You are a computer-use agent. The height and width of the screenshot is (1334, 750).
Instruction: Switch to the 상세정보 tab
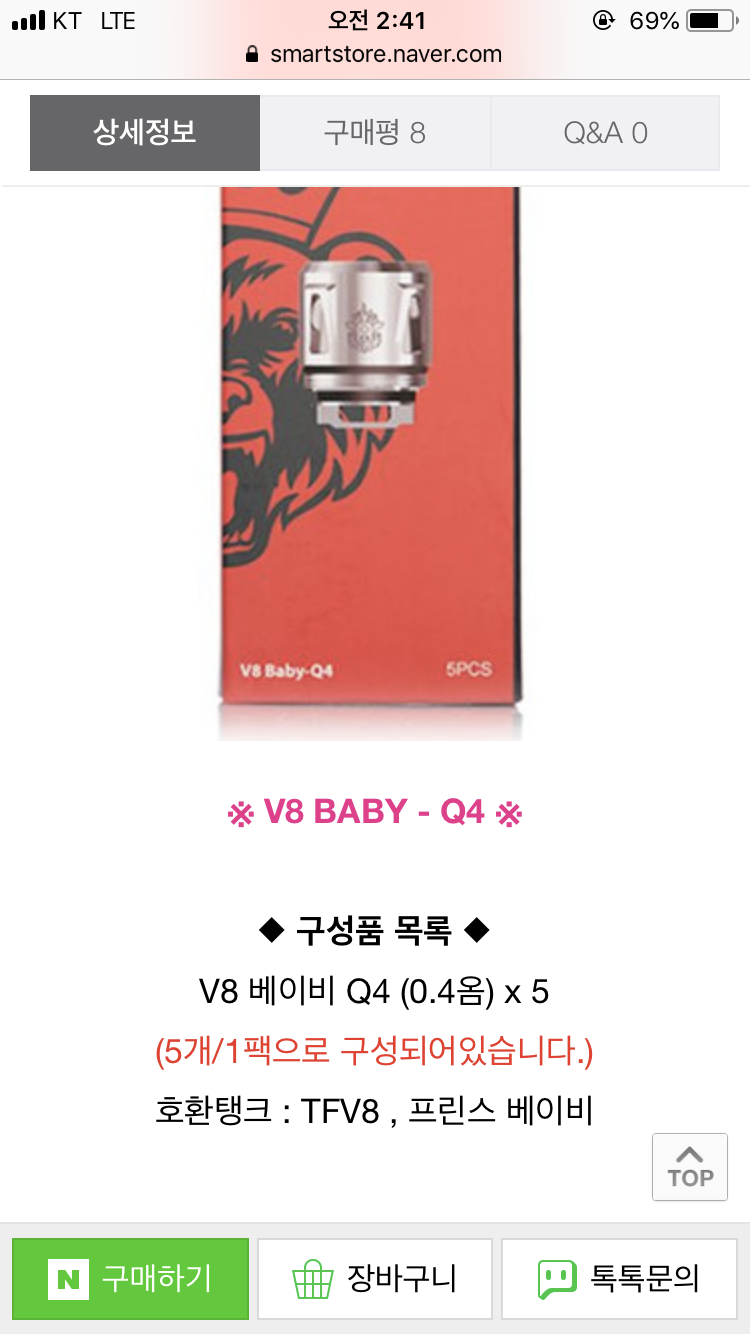(x=145, y=133)
